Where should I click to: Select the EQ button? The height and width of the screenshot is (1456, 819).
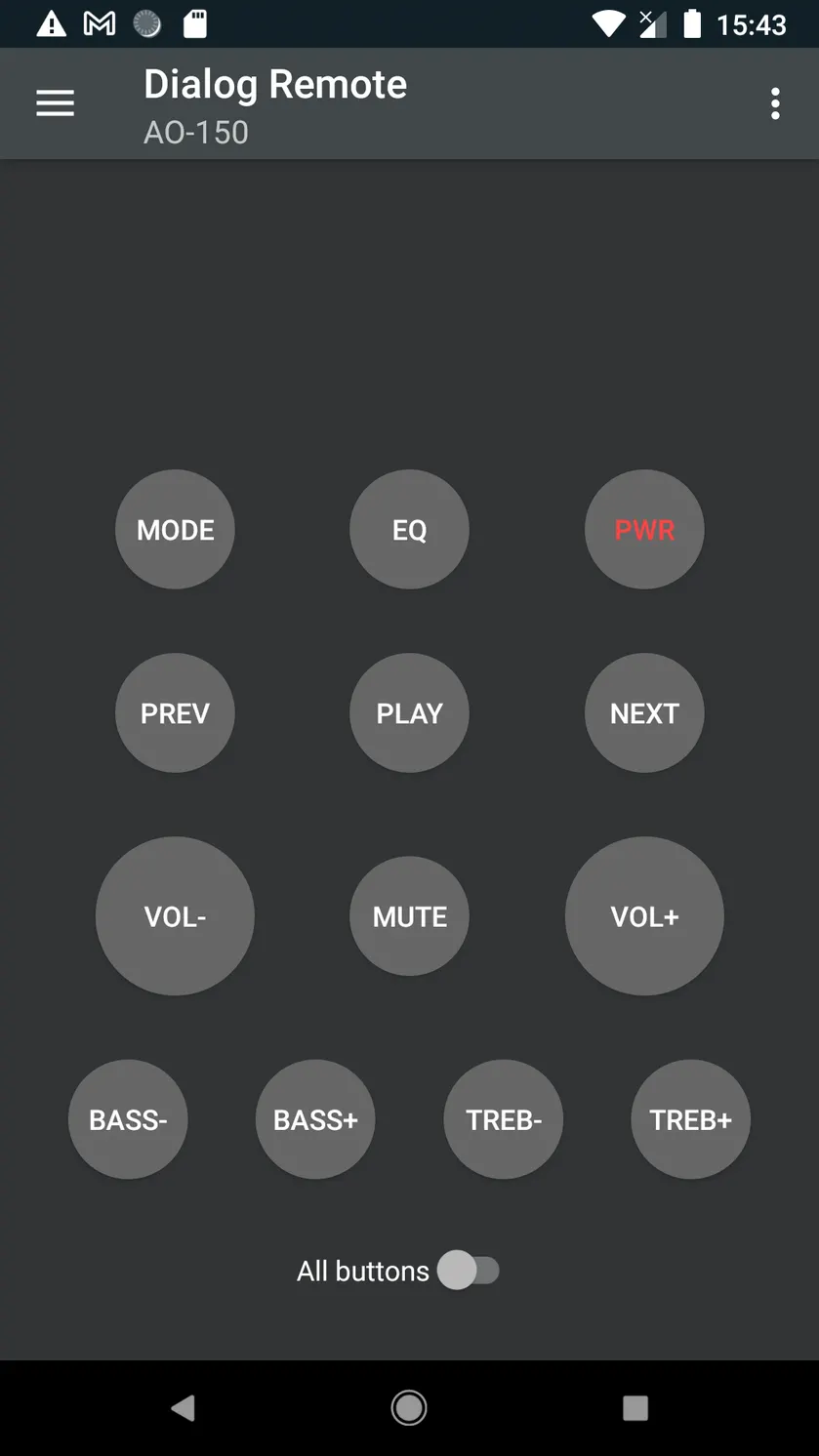click(410, 530)
